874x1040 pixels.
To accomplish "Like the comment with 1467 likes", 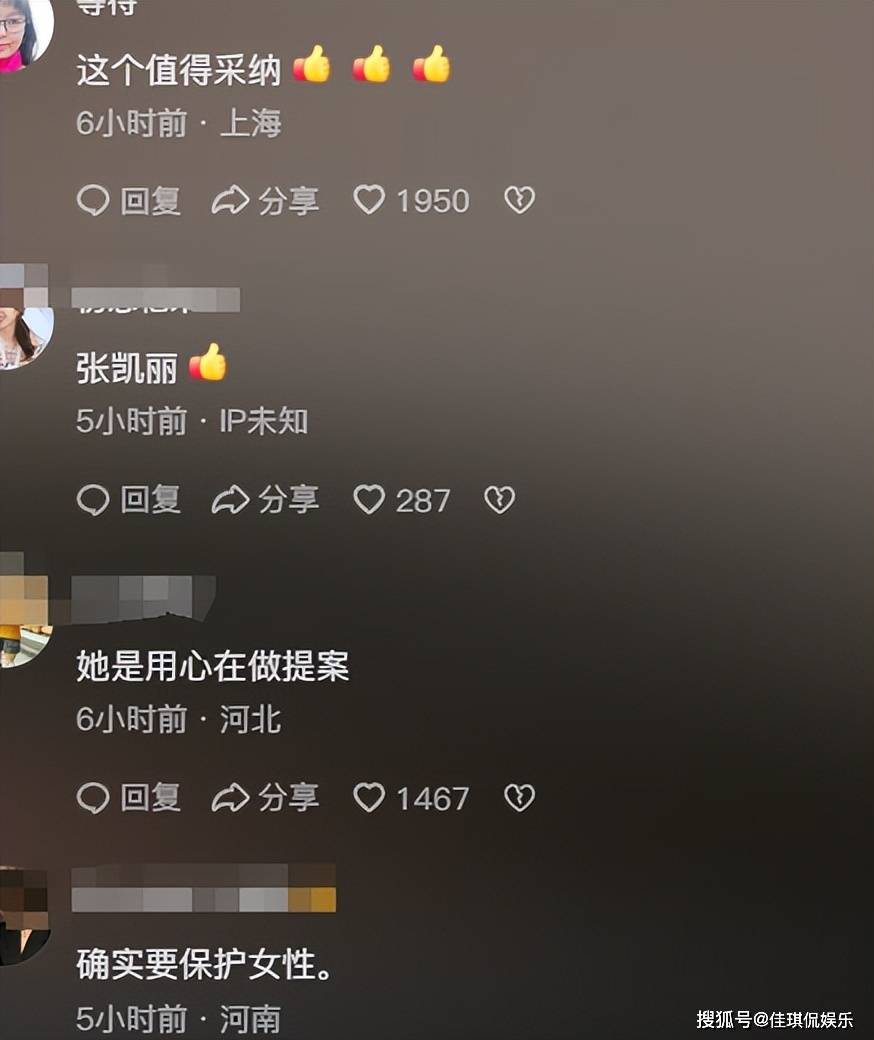I will [x=369, y=797].
